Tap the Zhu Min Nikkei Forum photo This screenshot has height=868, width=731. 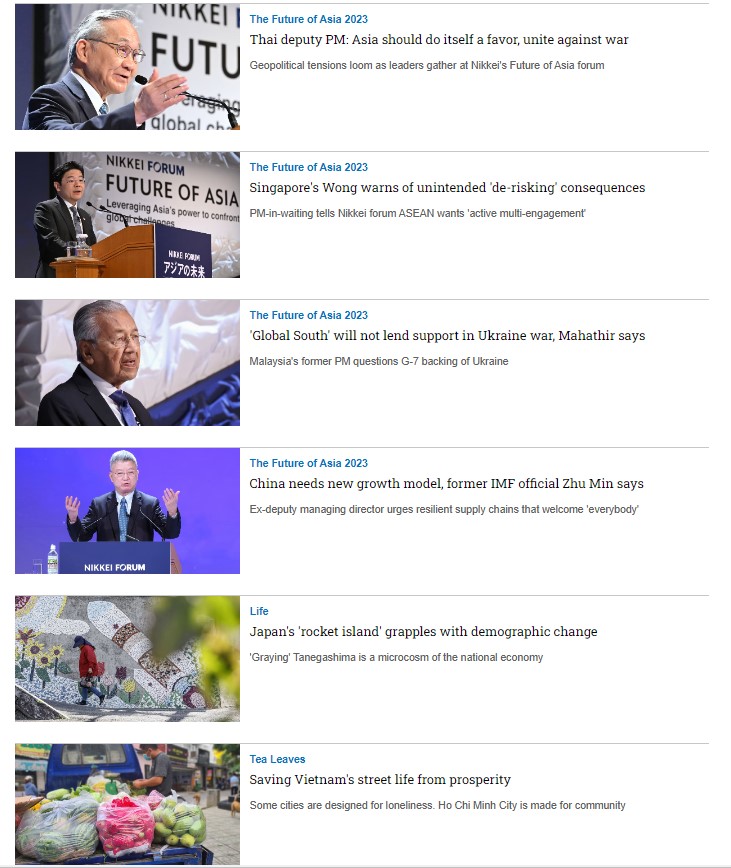point(127,511)
